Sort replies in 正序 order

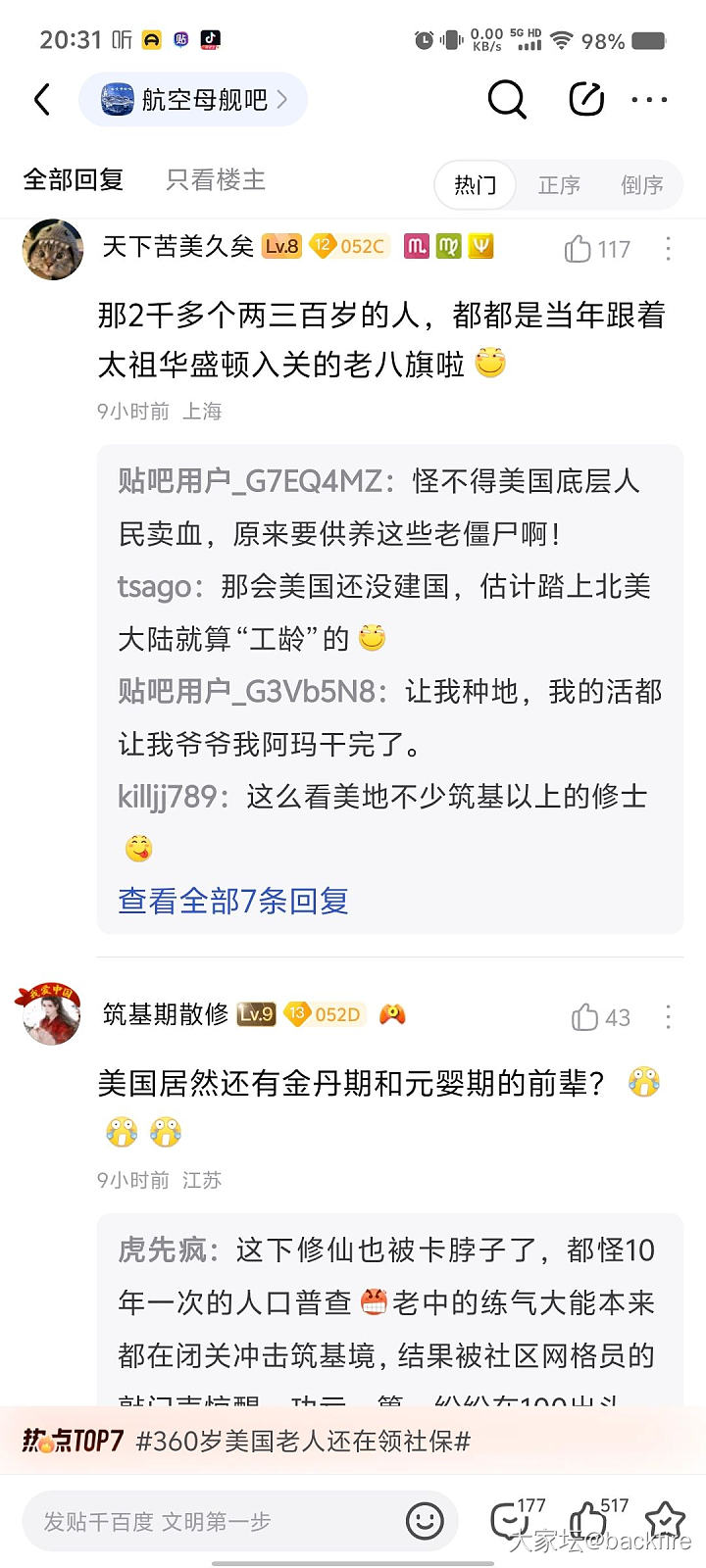click(559, 185)
